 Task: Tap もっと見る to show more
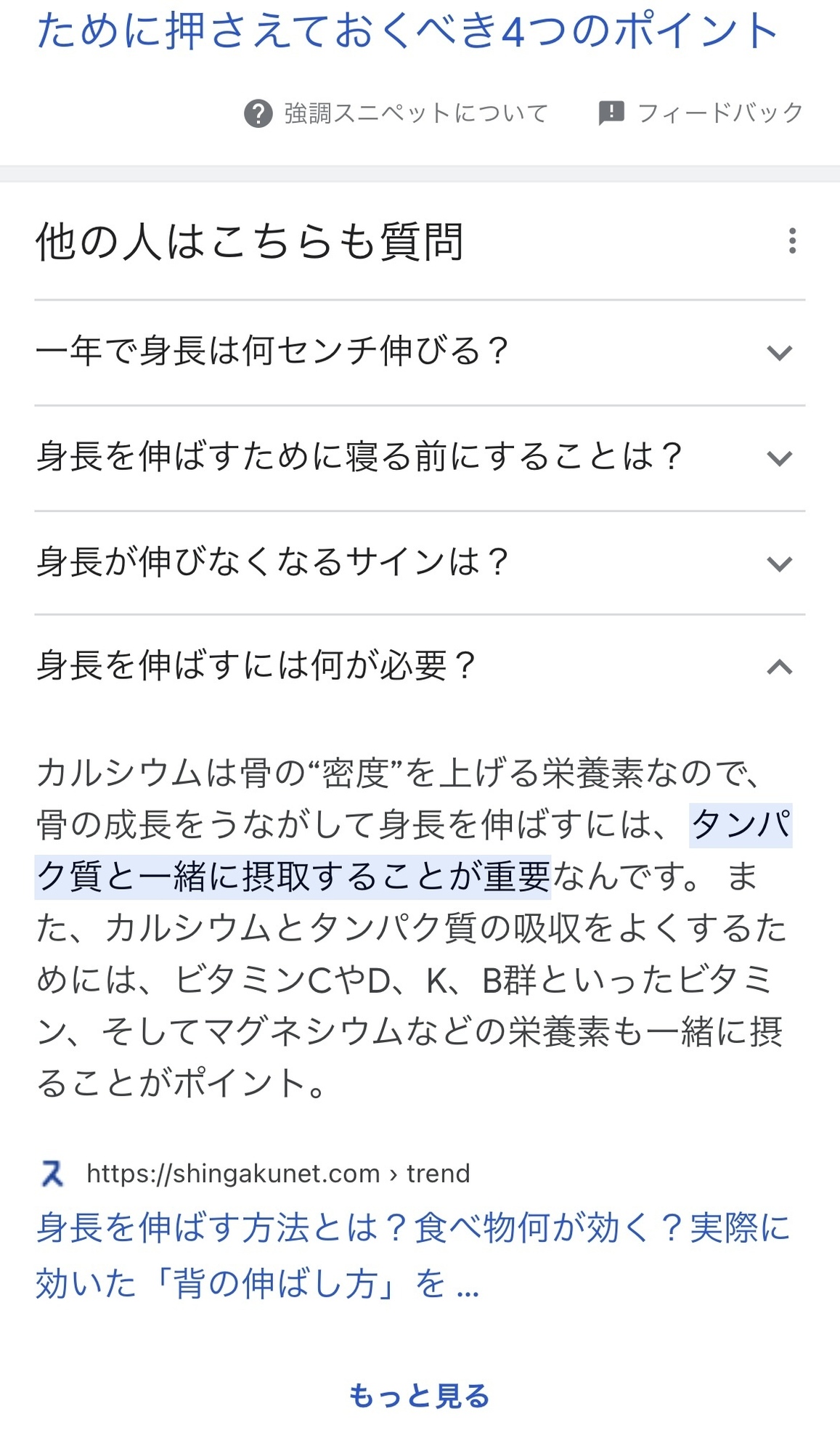pos(420,1396)
